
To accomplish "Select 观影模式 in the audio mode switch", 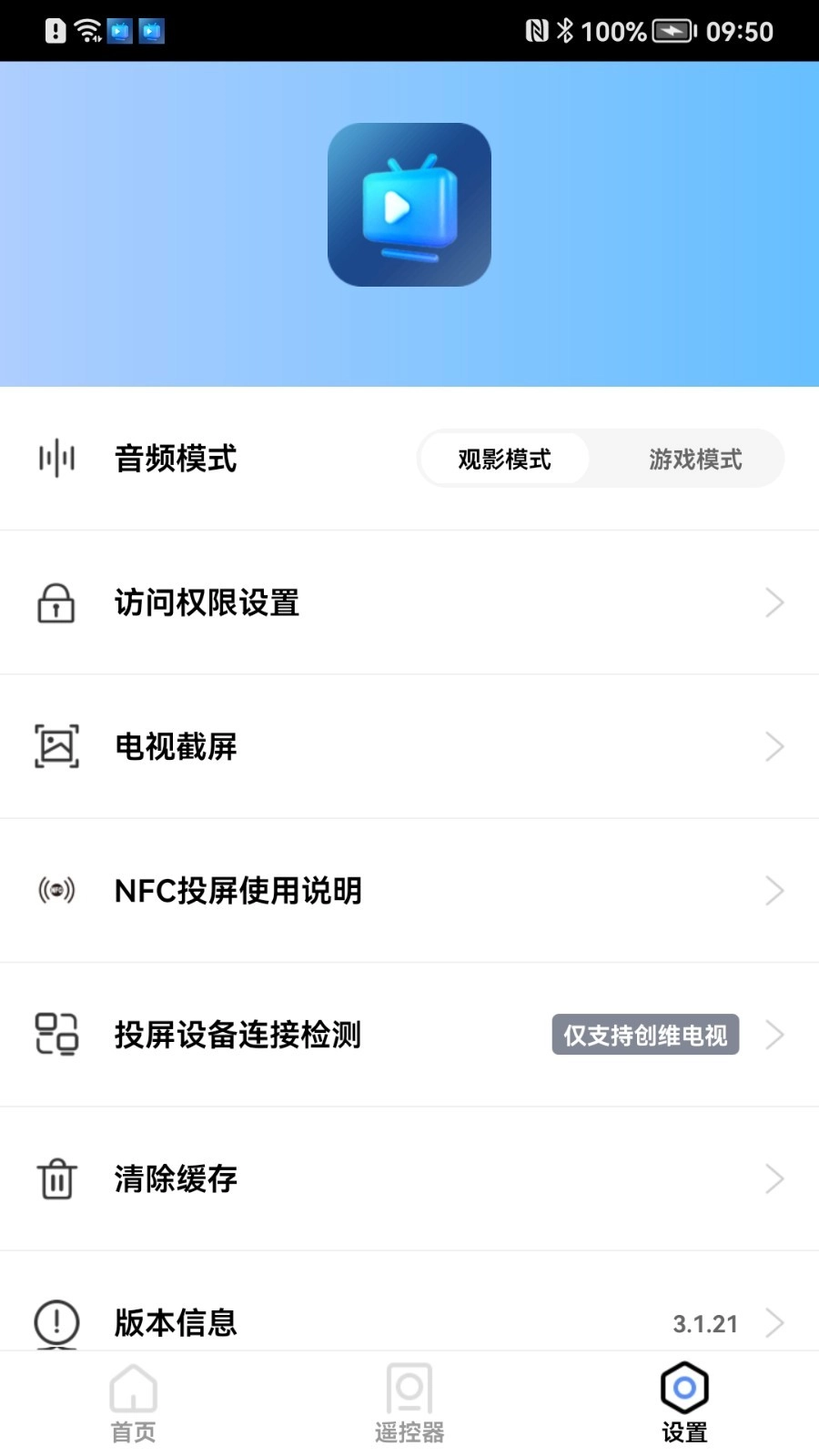I will [506, 459].
